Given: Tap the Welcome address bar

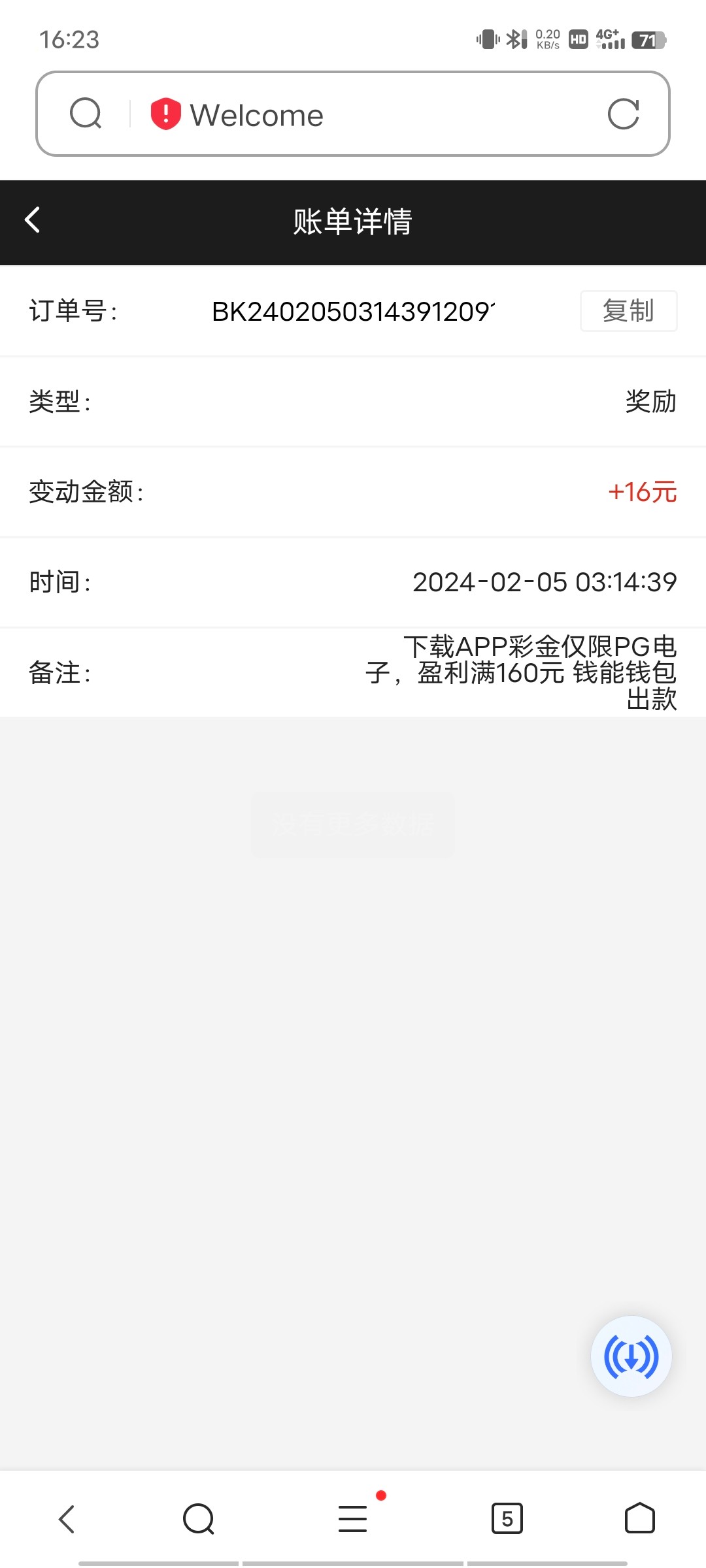Looking at the screenshot, I should 353,114.
